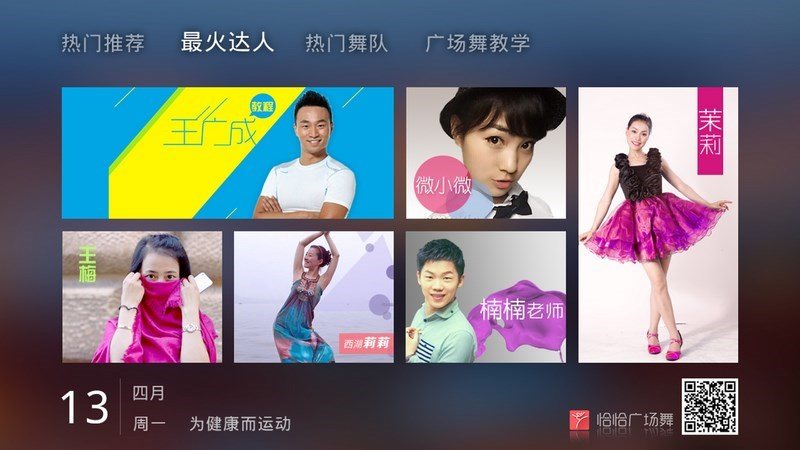Screen dimensions: 800x450
Task: Open the 微小微 dancer card
Action: click(x=485, y=153)
